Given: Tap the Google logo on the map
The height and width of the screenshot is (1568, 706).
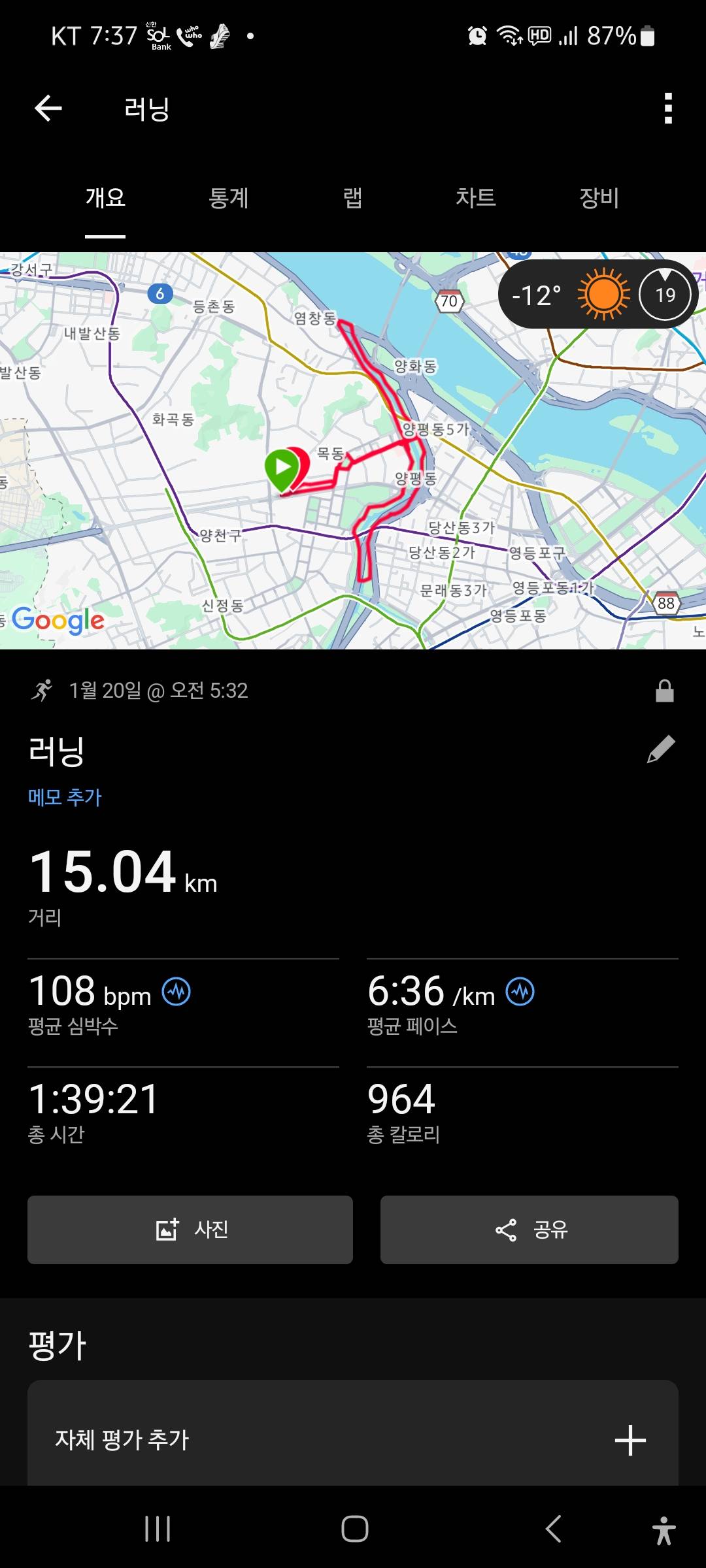Looking at the screenshot, I should coord(59,620).
